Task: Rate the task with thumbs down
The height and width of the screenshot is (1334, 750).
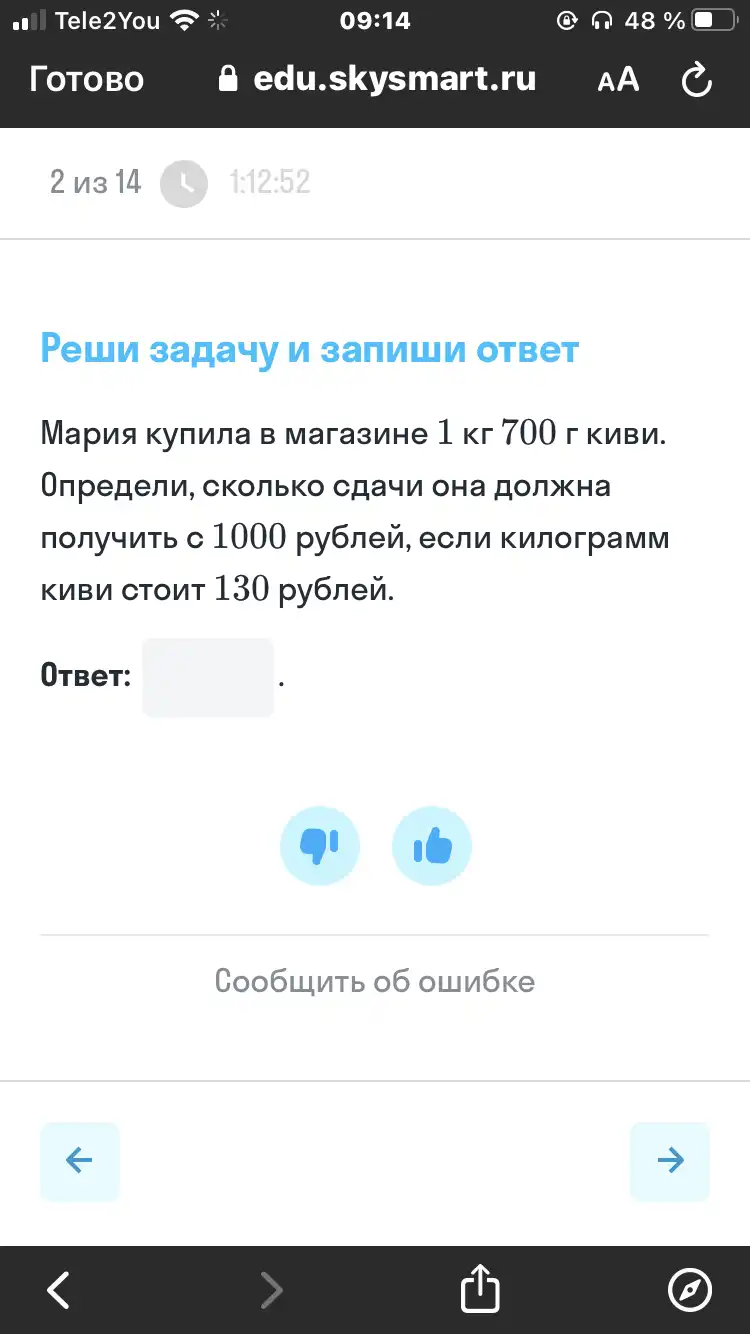Action: [x=320, y=846]
